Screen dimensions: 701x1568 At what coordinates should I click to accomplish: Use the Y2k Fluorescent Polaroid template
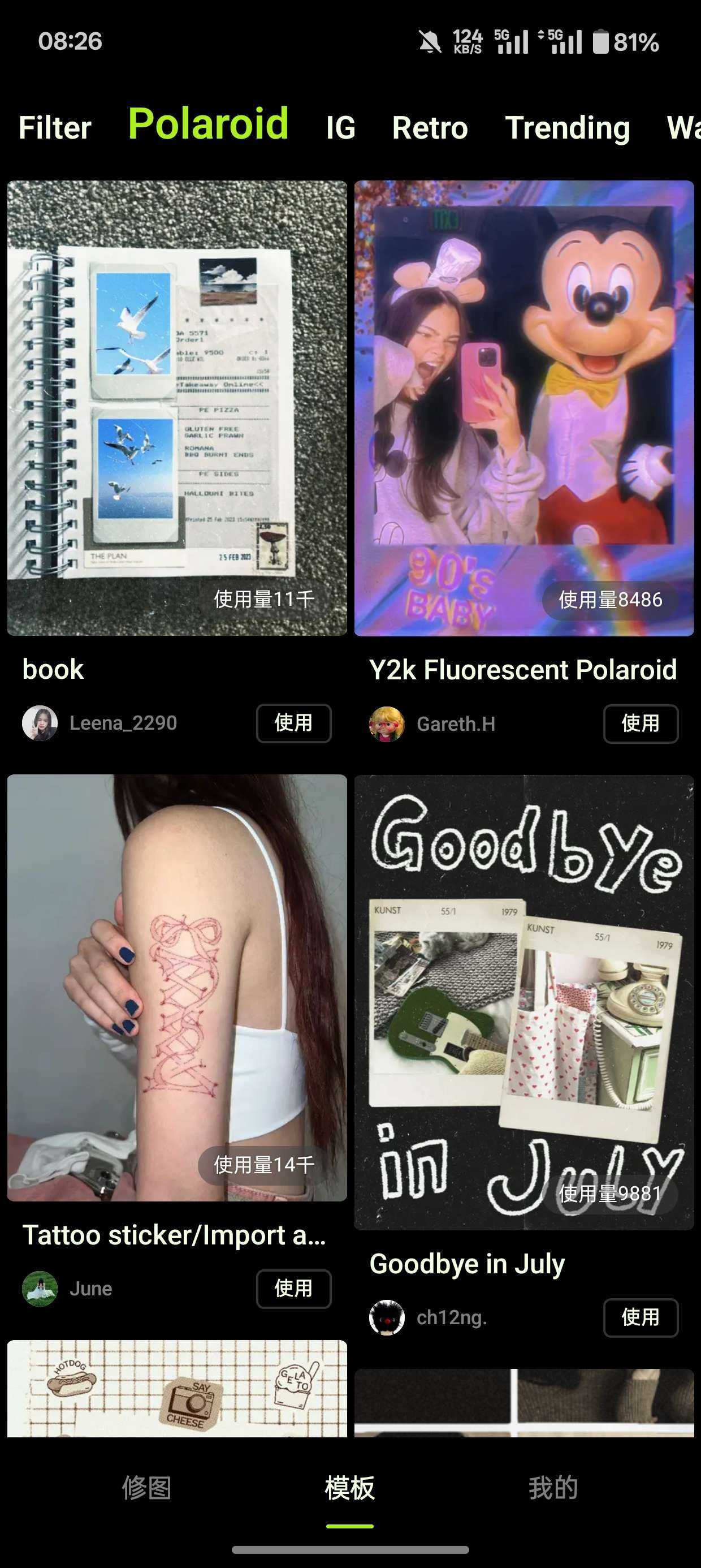pos(640,723)
